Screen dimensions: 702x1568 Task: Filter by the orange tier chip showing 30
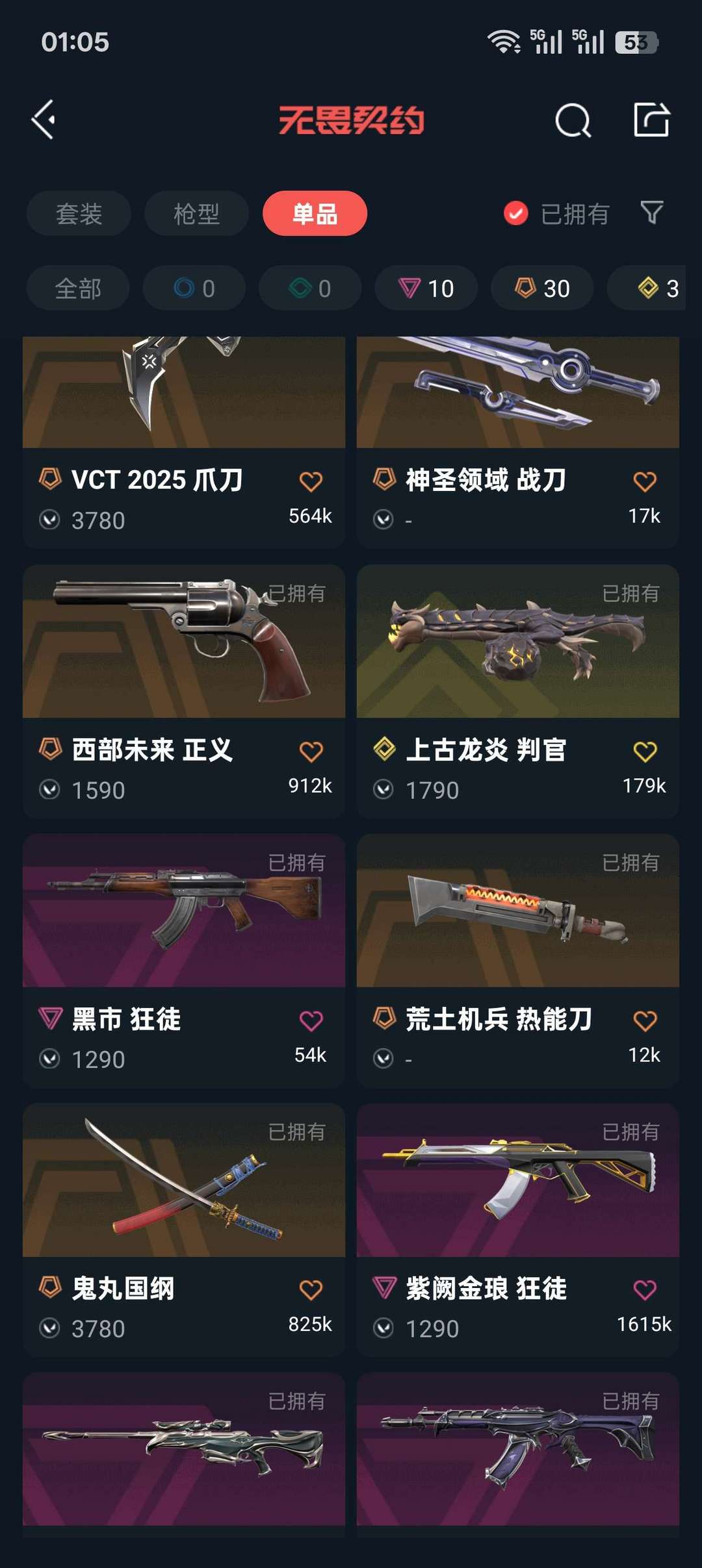pos(542,288)
